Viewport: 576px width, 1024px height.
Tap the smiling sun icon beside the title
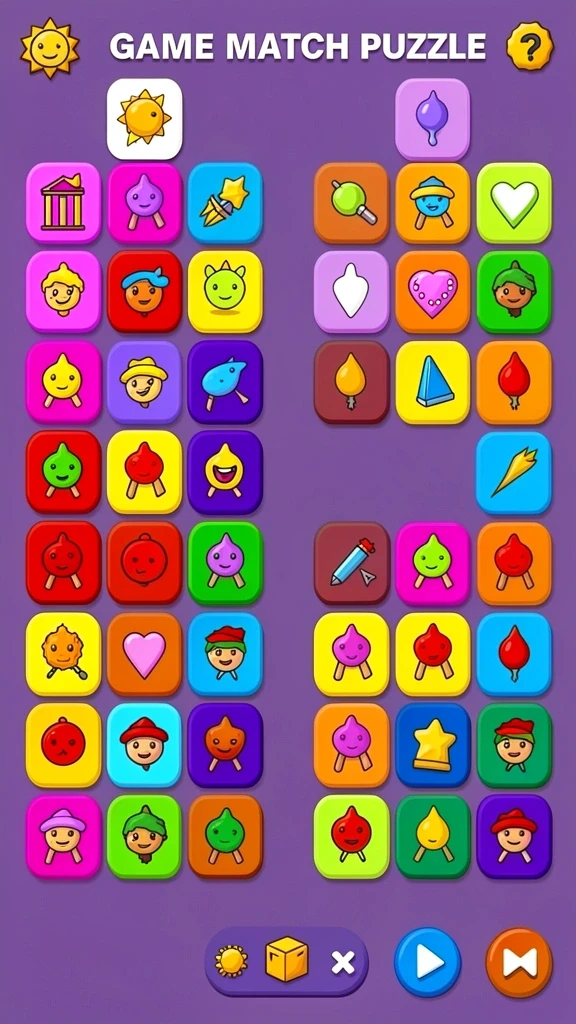coord(50,48)
